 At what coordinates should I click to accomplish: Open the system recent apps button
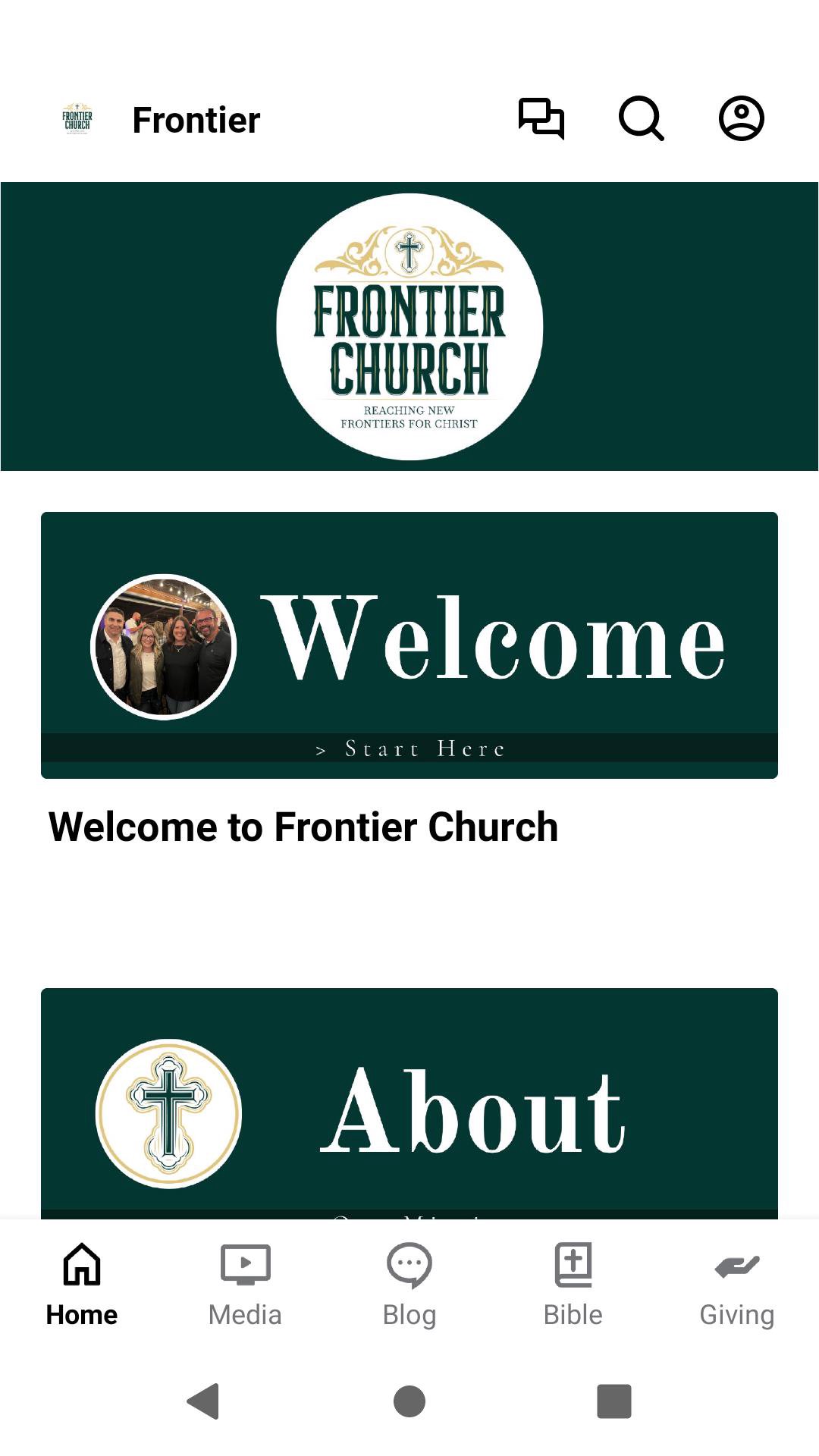point(614,1401)
